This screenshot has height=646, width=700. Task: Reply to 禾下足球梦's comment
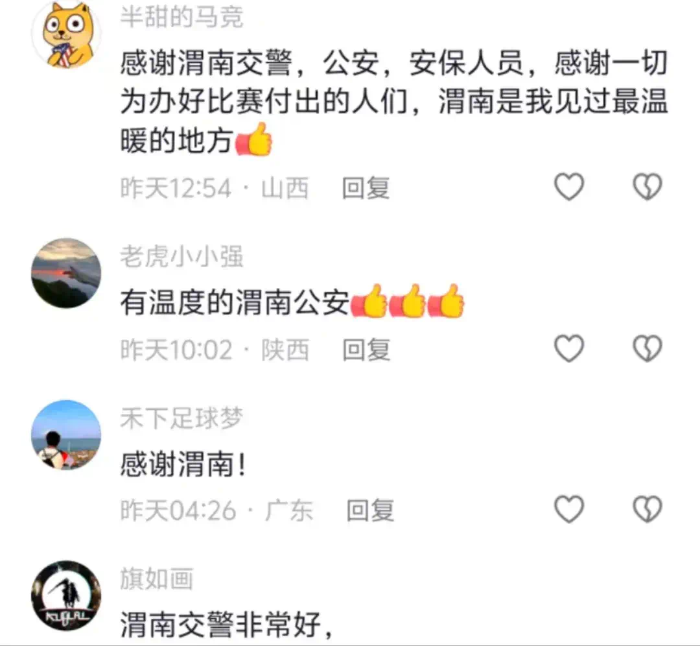click(370, 510)
